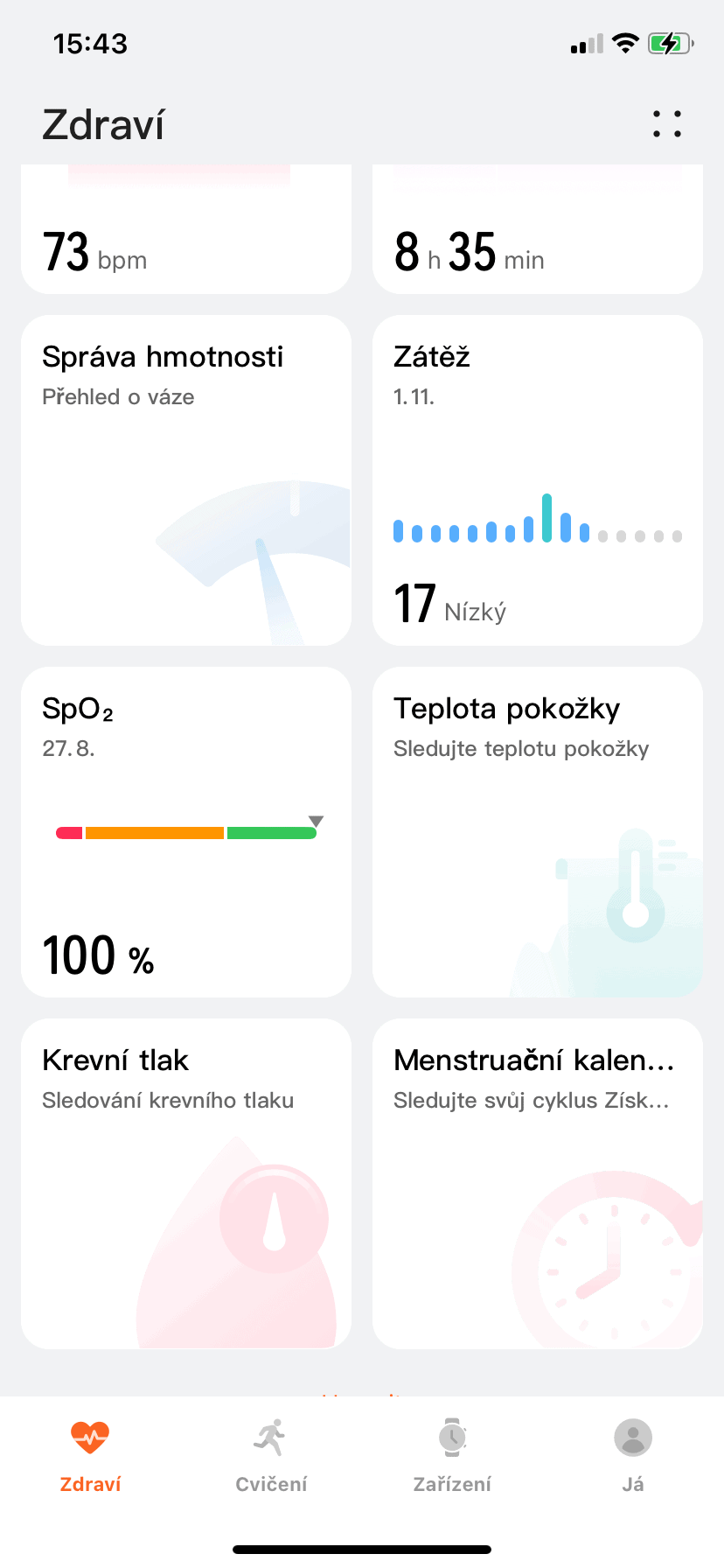Open the Krevní tlak card
Image resolution: width=724 pixels, height=1568 pixels.
coord(185,1184)
